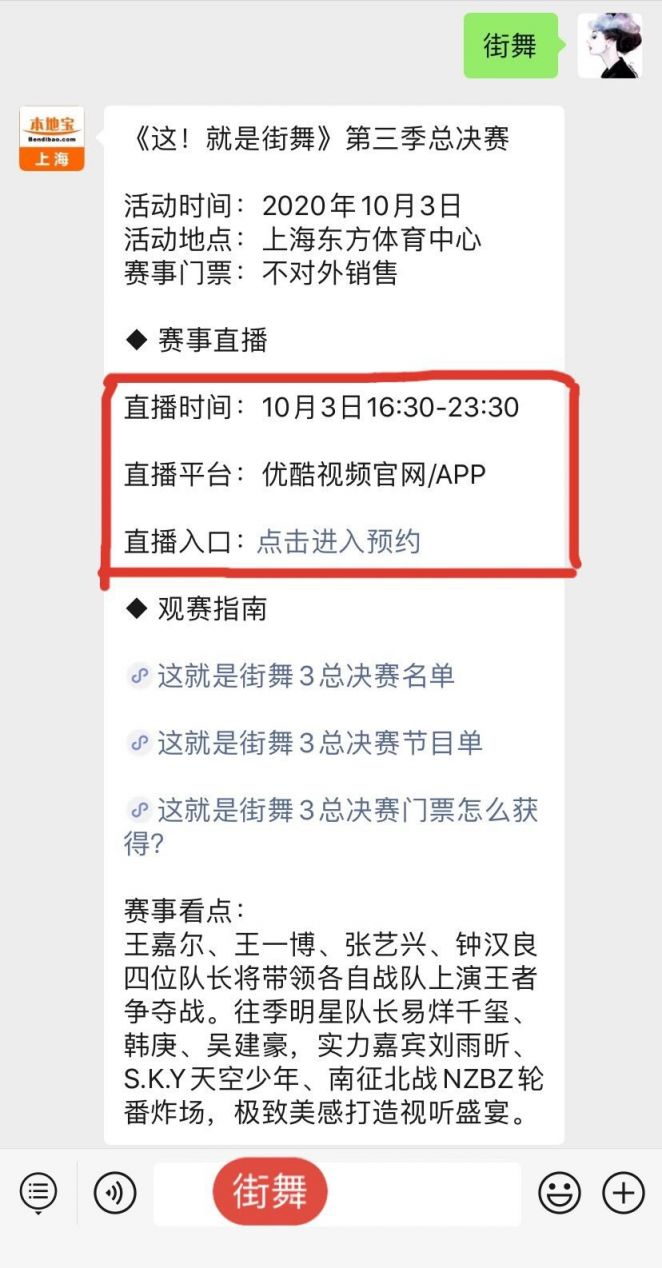Tap the message text input field
The height and width of the screenshot is (1268, 662).
(337, 1193)
